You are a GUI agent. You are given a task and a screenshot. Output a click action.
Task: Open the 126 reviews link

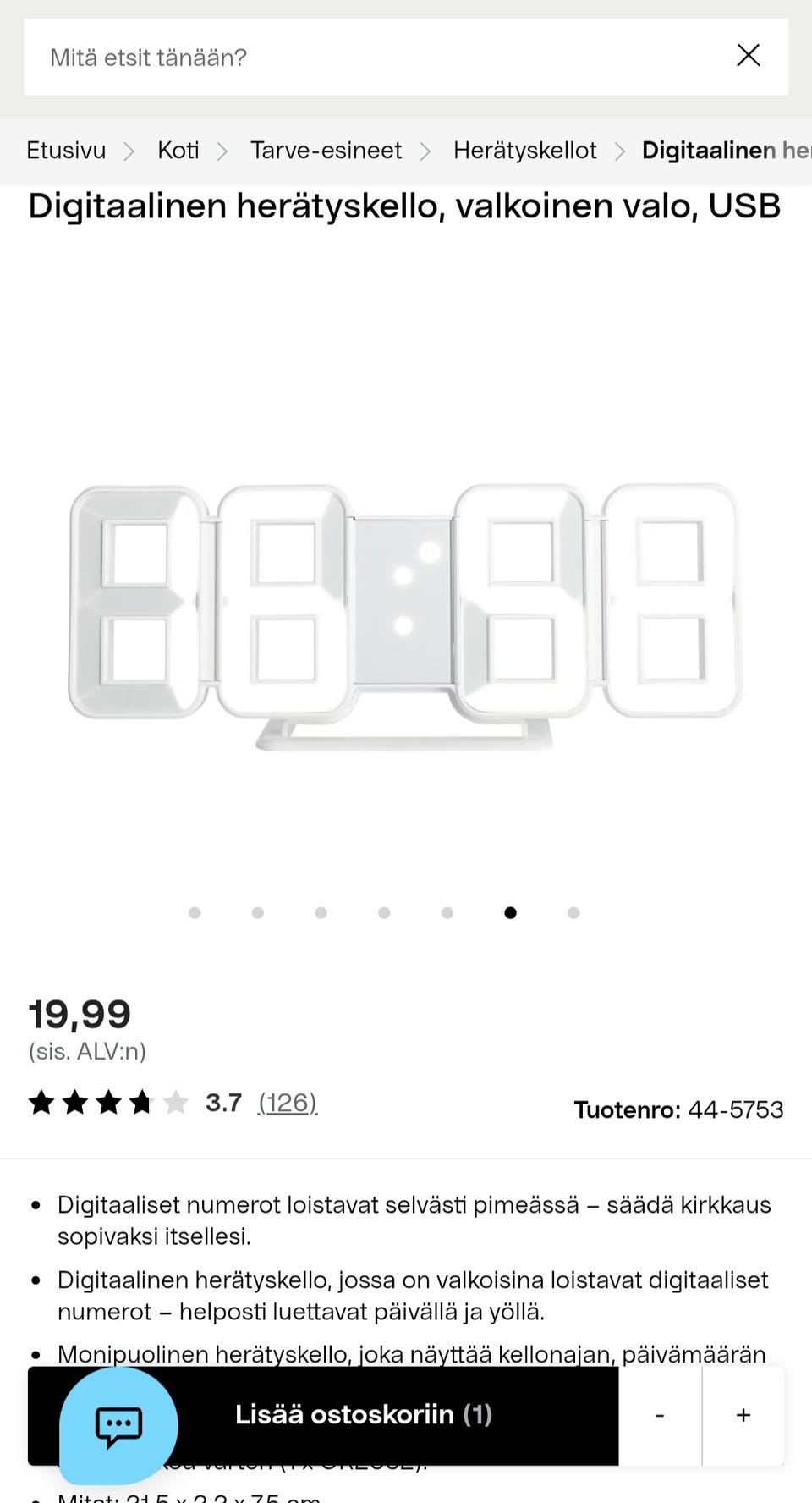click(x=288, y=1103)
